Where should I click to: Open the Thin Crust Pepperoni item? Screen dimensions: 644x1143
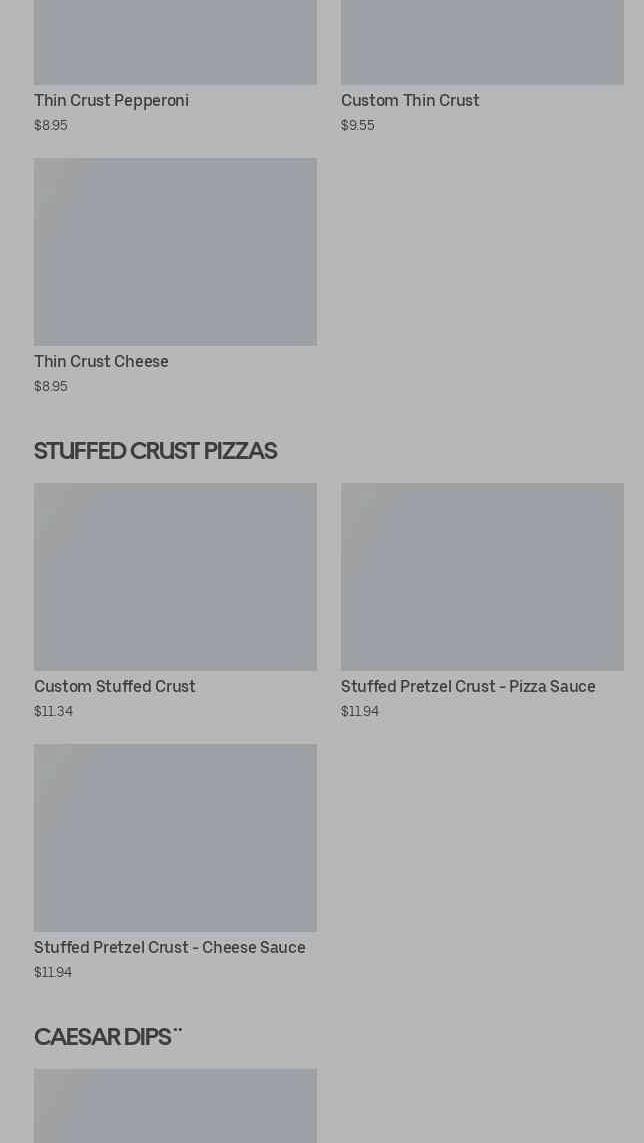175,60
